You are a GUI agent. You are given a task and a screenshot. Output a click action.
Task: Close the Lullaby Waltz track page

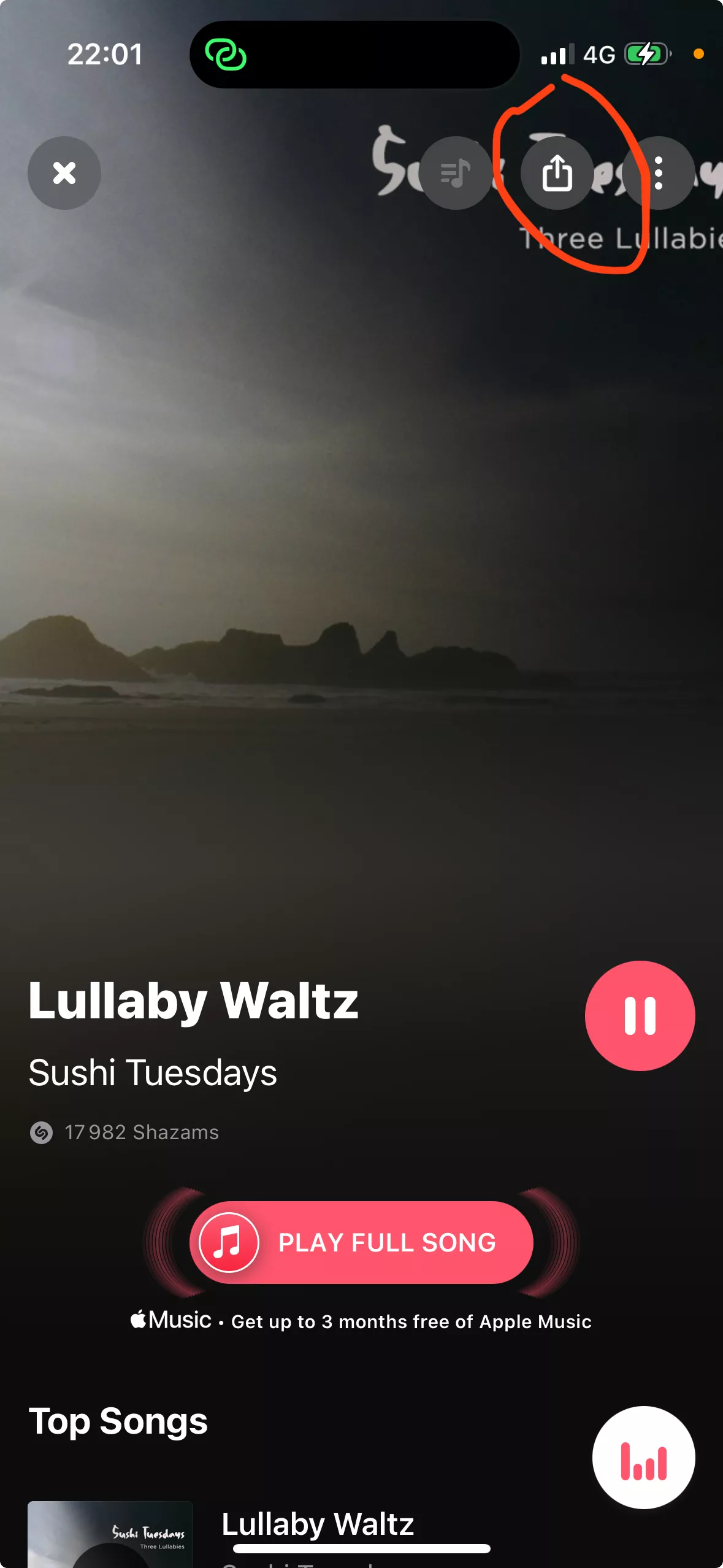coord(64,173)
